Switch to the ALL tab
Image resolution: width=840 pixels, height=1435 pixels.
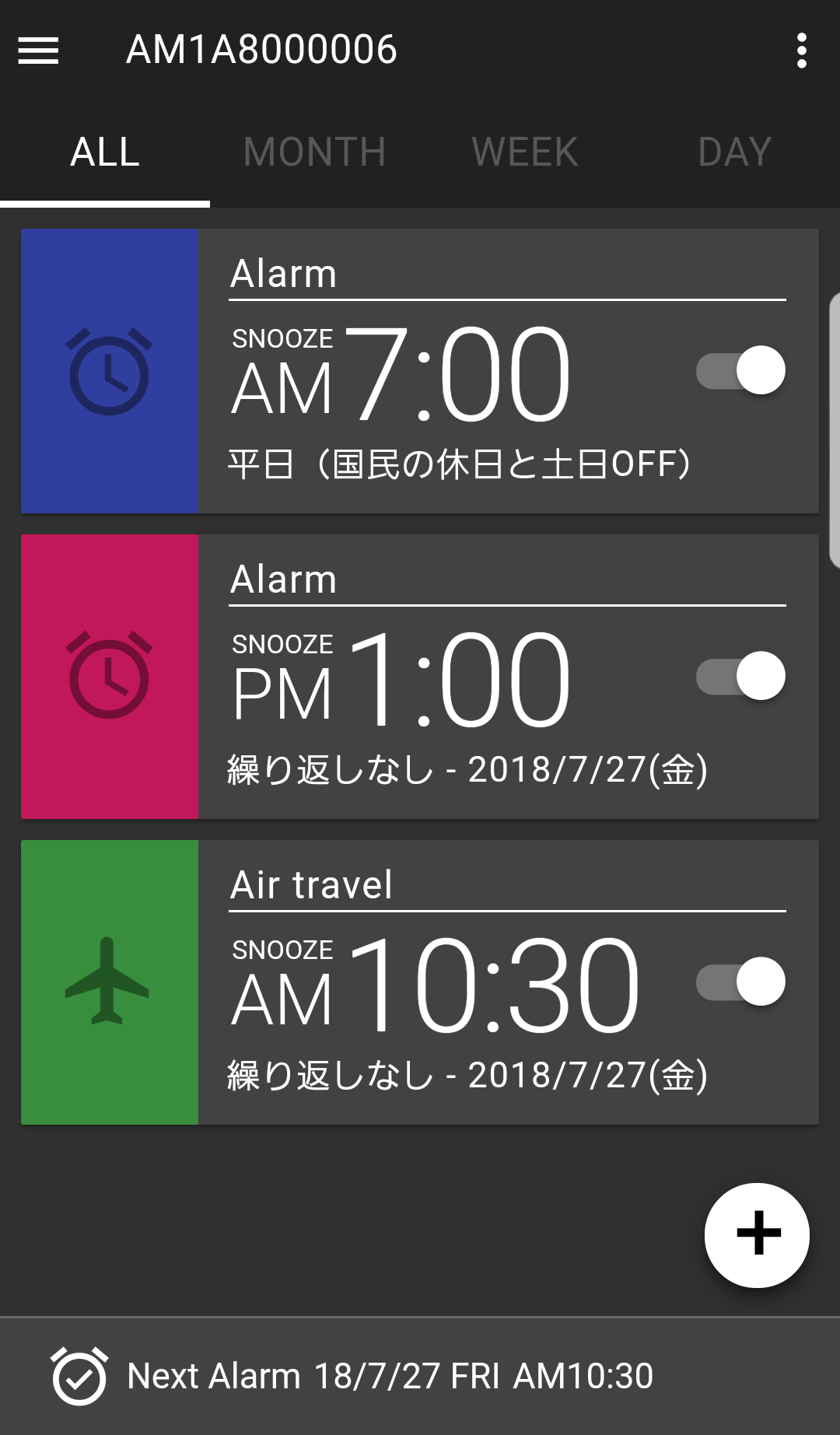pos(105,152)
